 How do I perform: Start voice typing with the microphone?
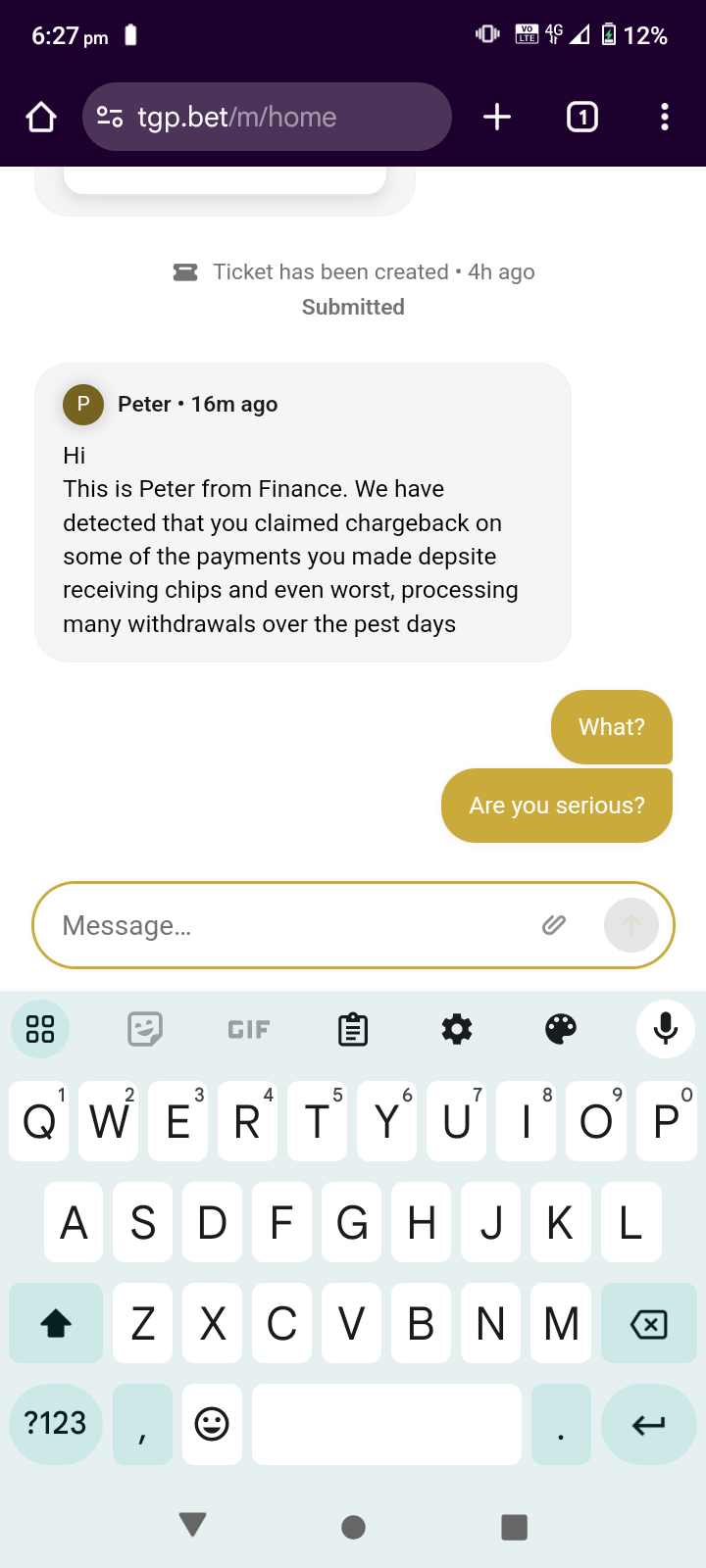pos(666,1029)
